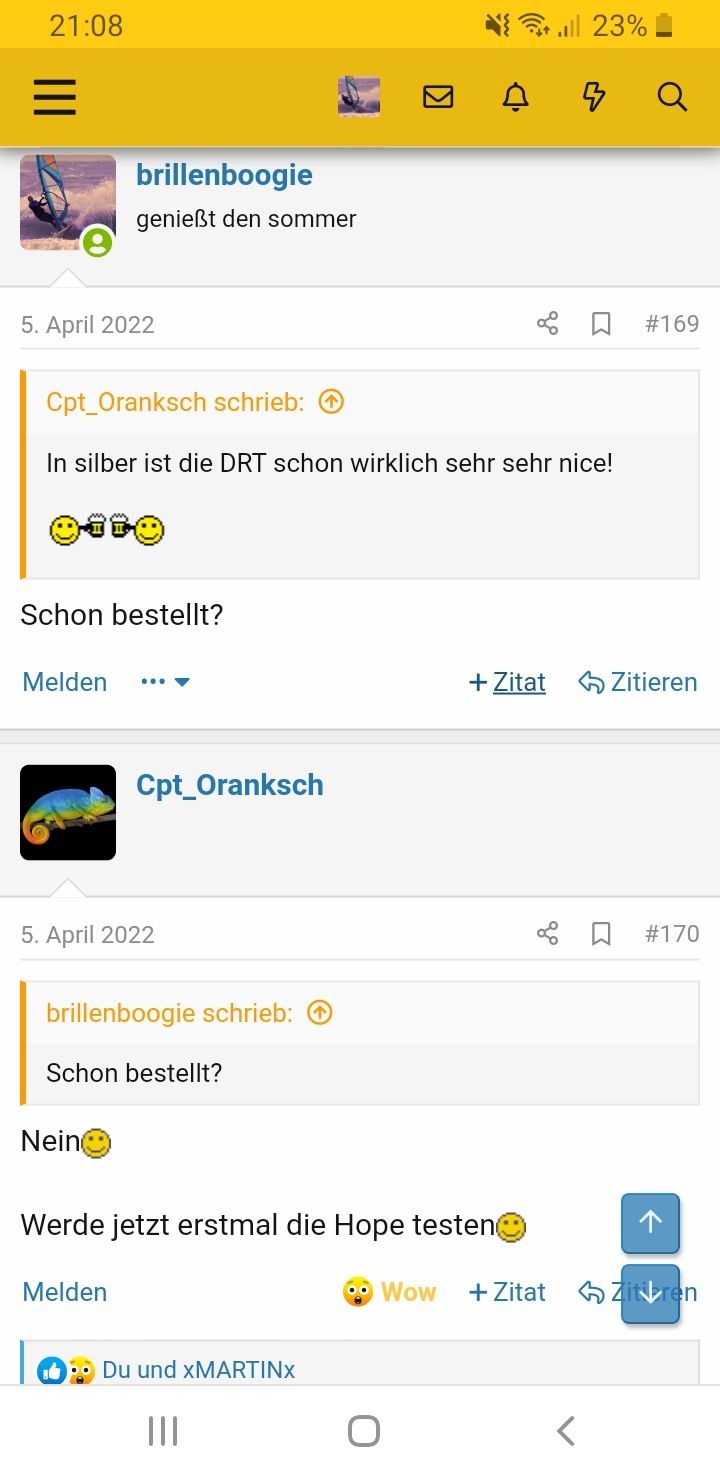Reply to post #169 with Zitieren

tap(638, 682)
